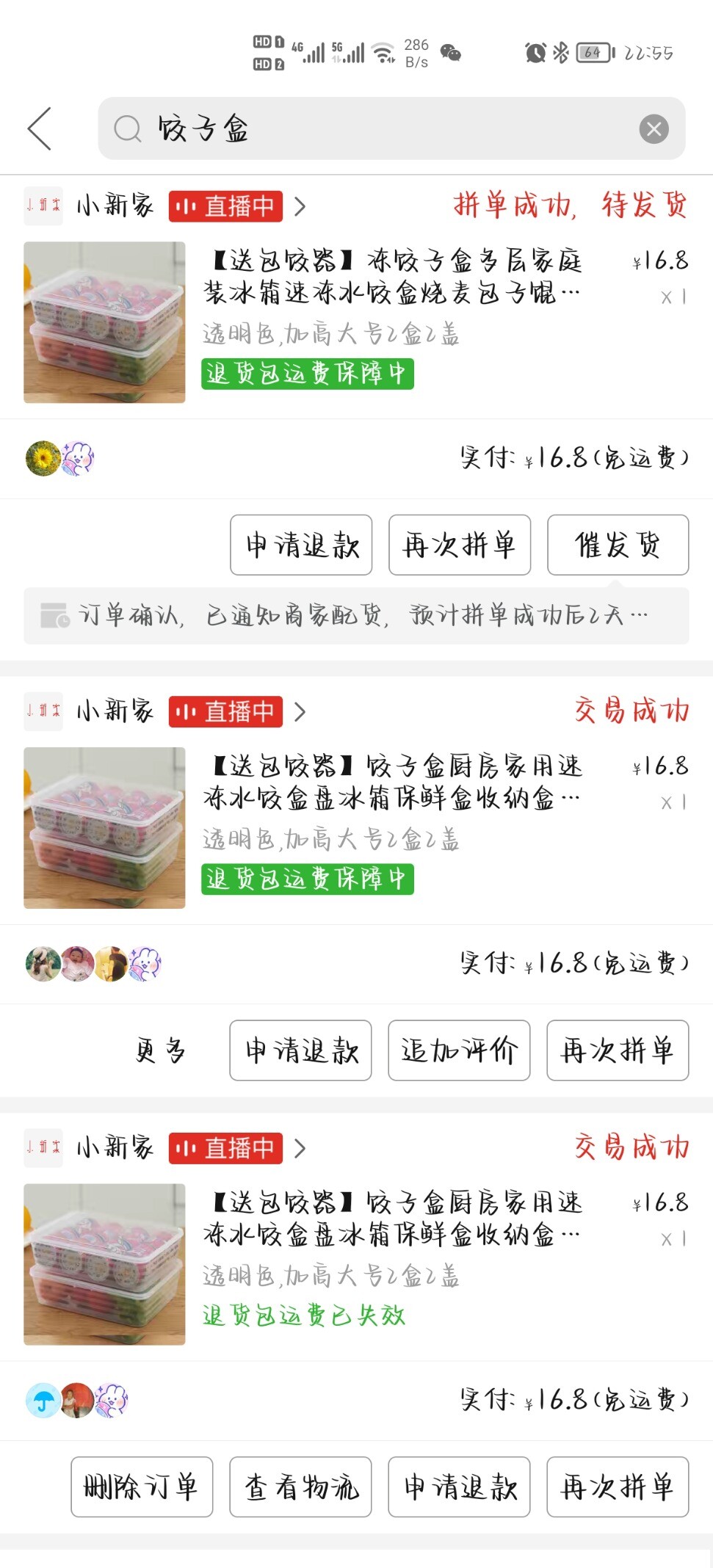Tap 申请退款 next to 追加评价
Viewport: 713px width, 1568px height.
coord(300,1050)
